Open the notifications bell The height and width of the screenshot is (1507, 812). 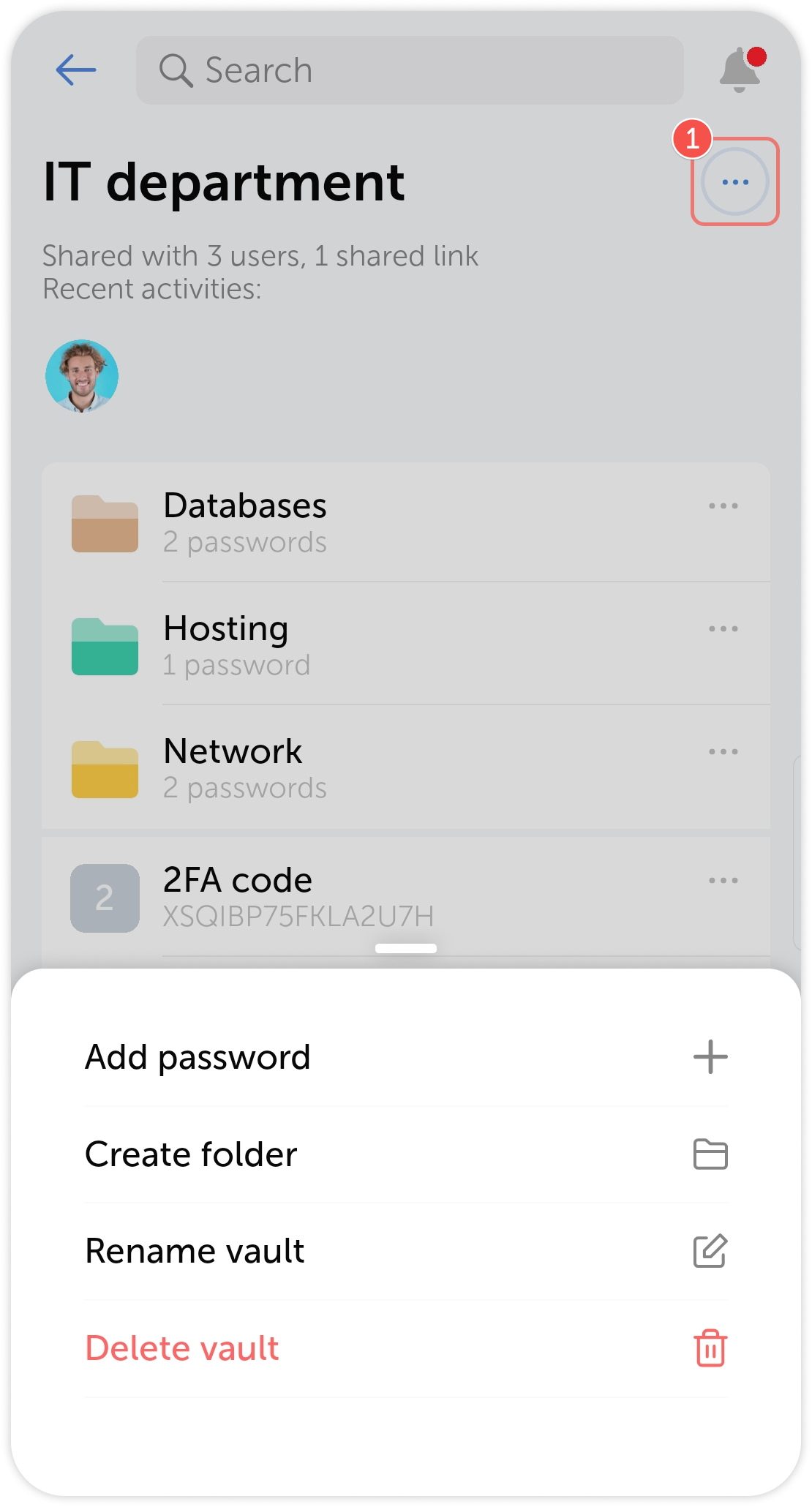point(740,70)
